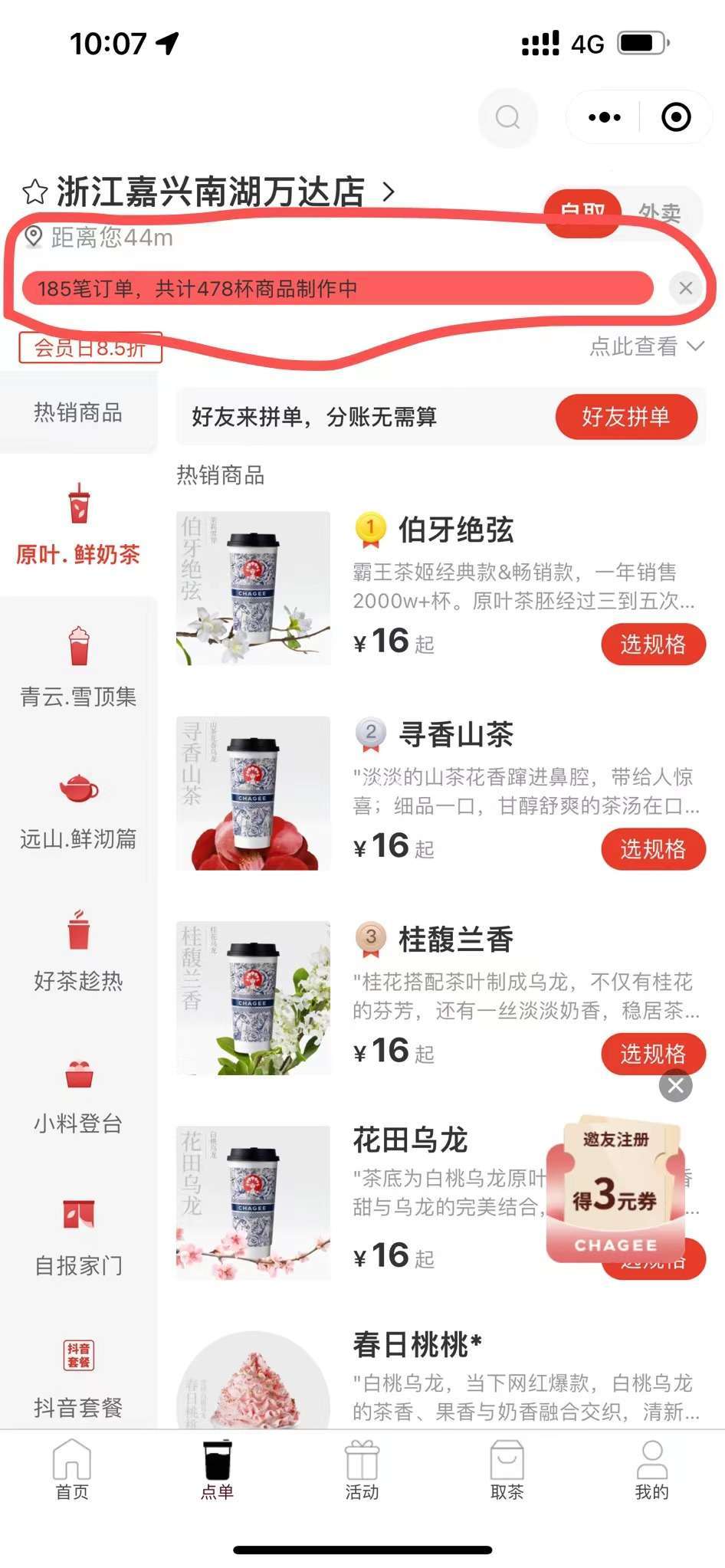The width and height of the screenshot is (725, 1568).
Task: Open the mini program more-options menu
Action: coord(604,117)
